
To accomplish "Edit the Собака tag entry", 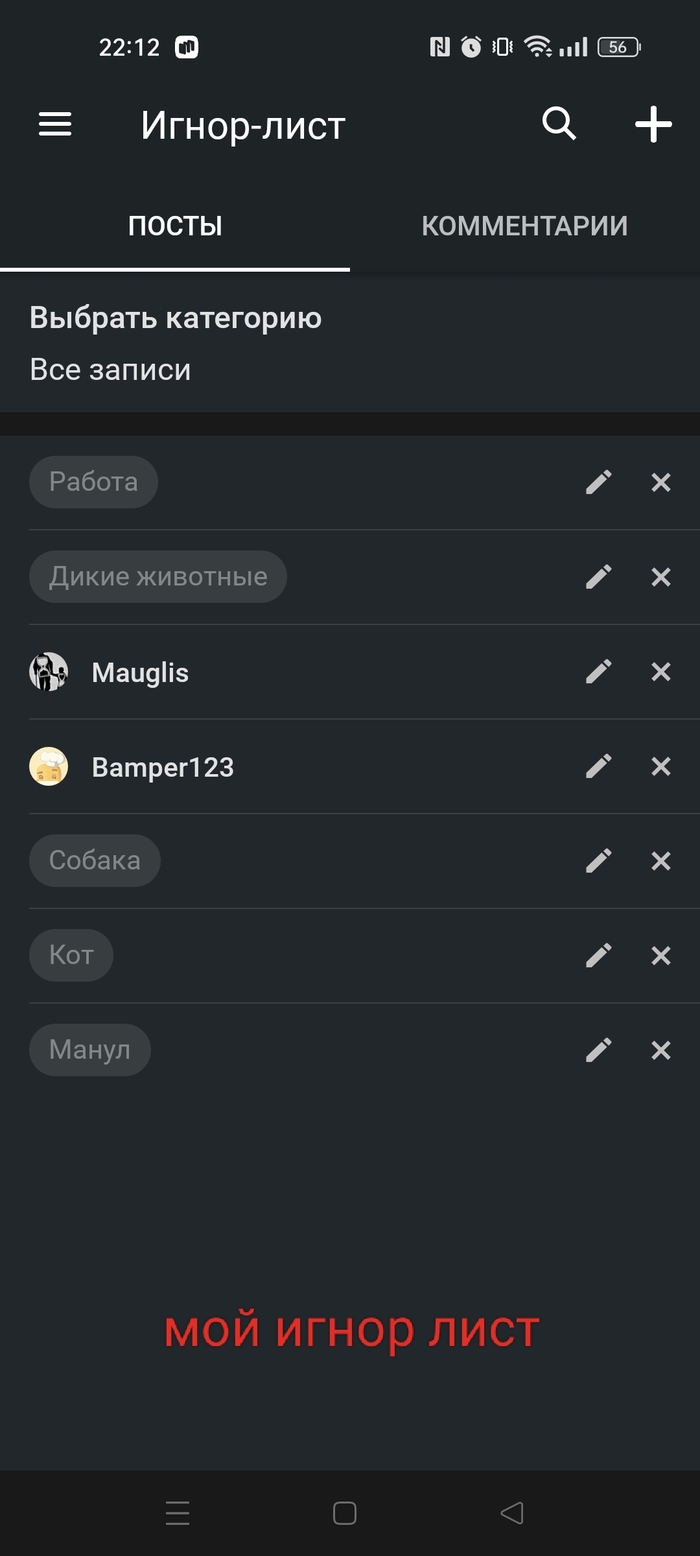I will coord(598,861).
